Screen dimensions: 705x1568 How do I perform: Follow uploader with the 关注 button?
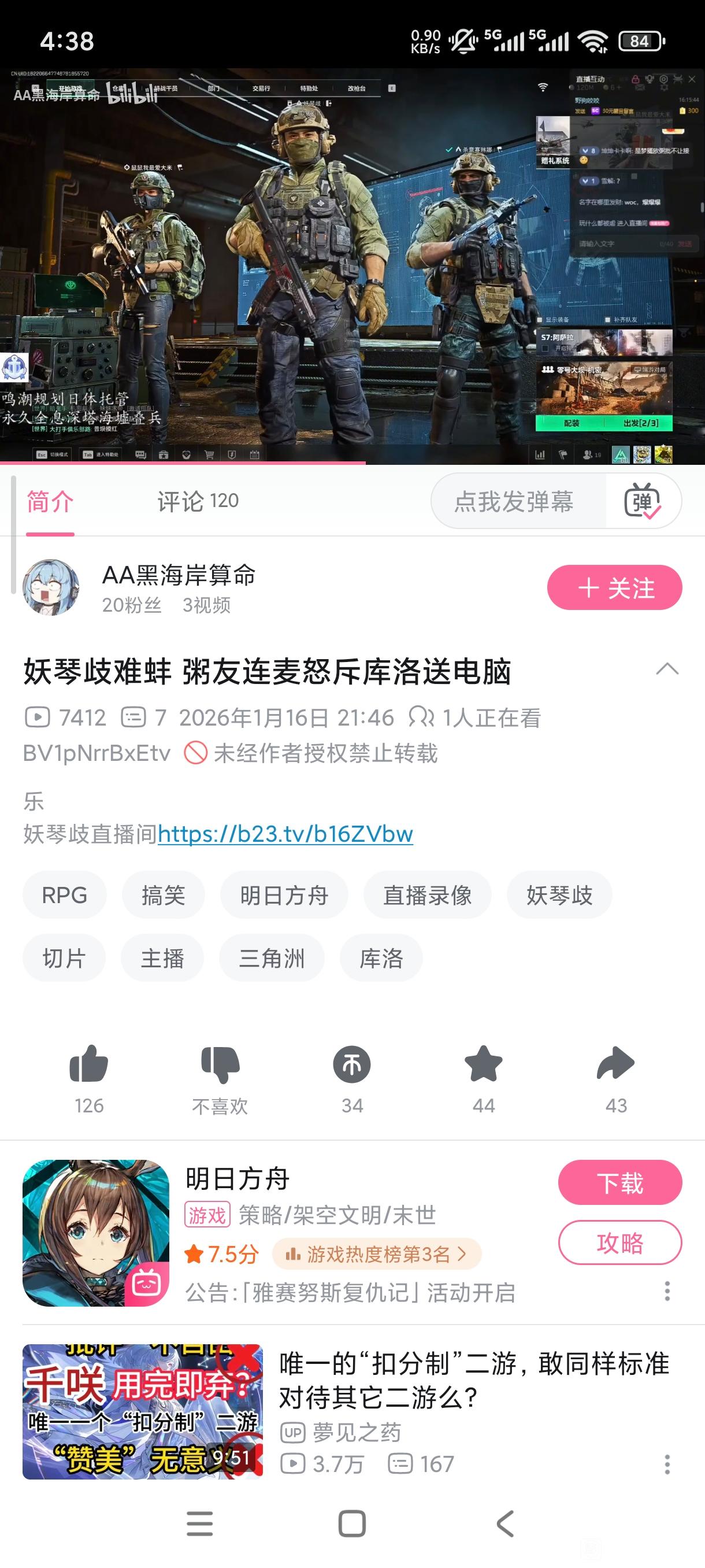coord(614,587)
